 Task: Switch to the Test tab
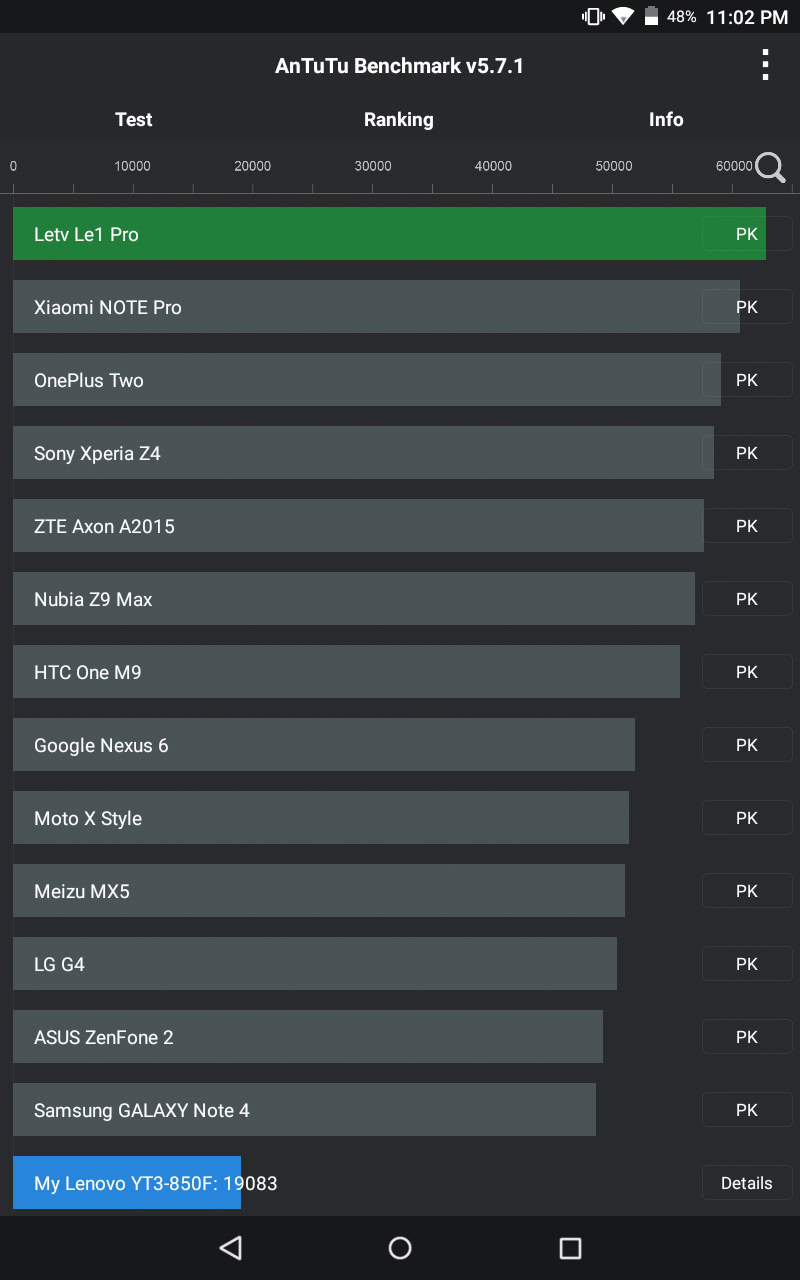[x=133, y=119]
